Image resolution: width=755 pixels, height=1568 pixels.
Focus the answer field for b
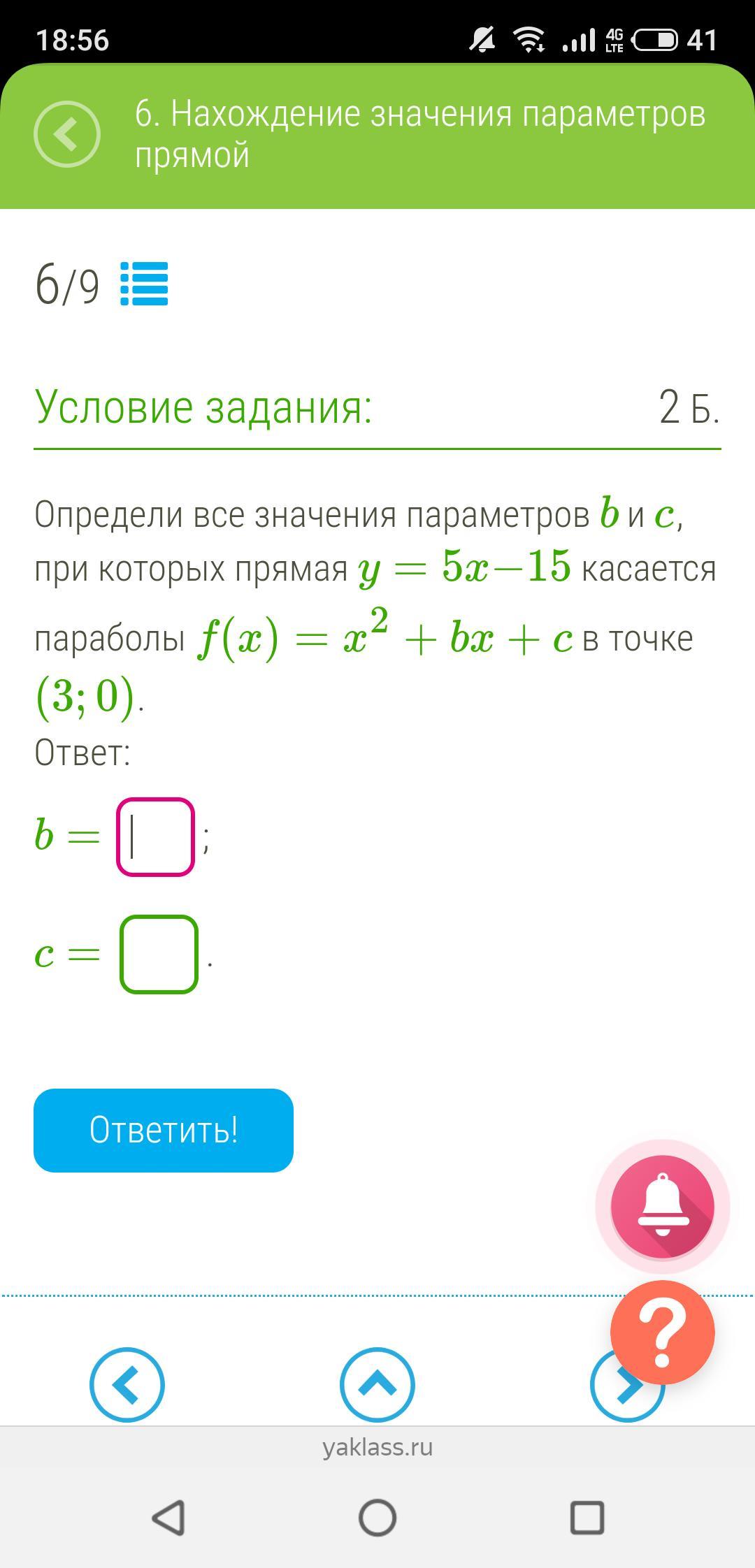pos(155,836)
